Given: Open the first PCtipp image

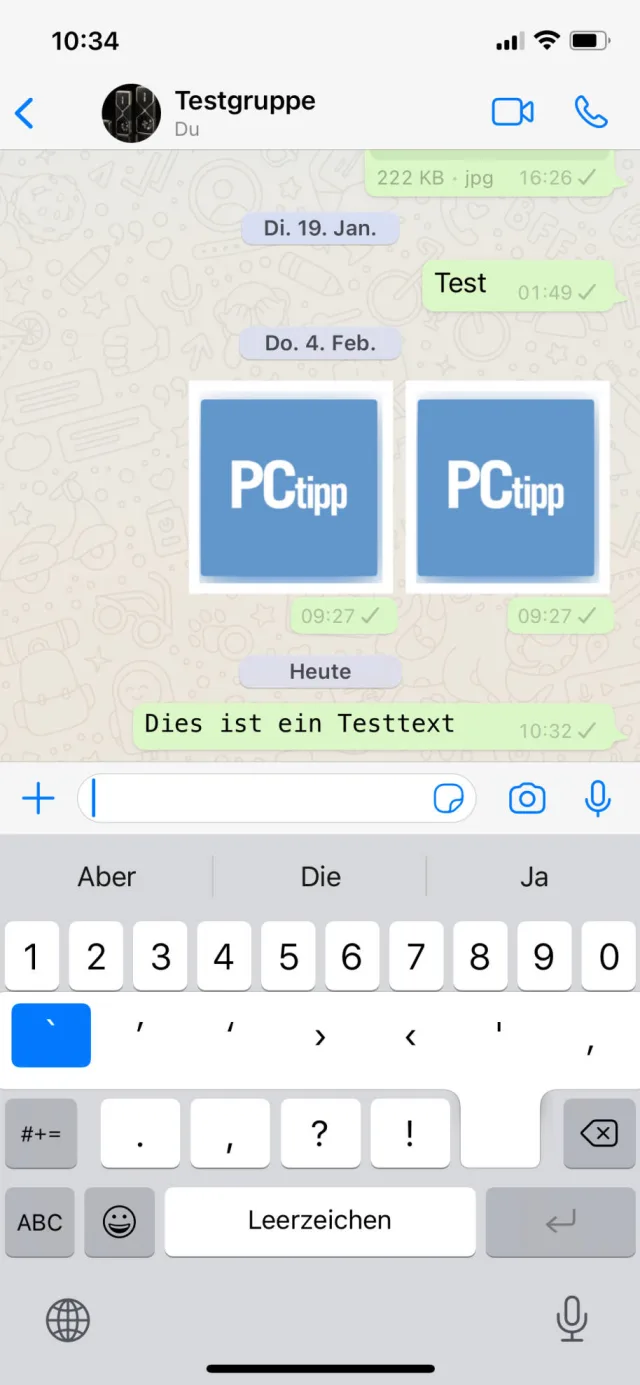Looking at the screenshot, I should click(290, 487).
